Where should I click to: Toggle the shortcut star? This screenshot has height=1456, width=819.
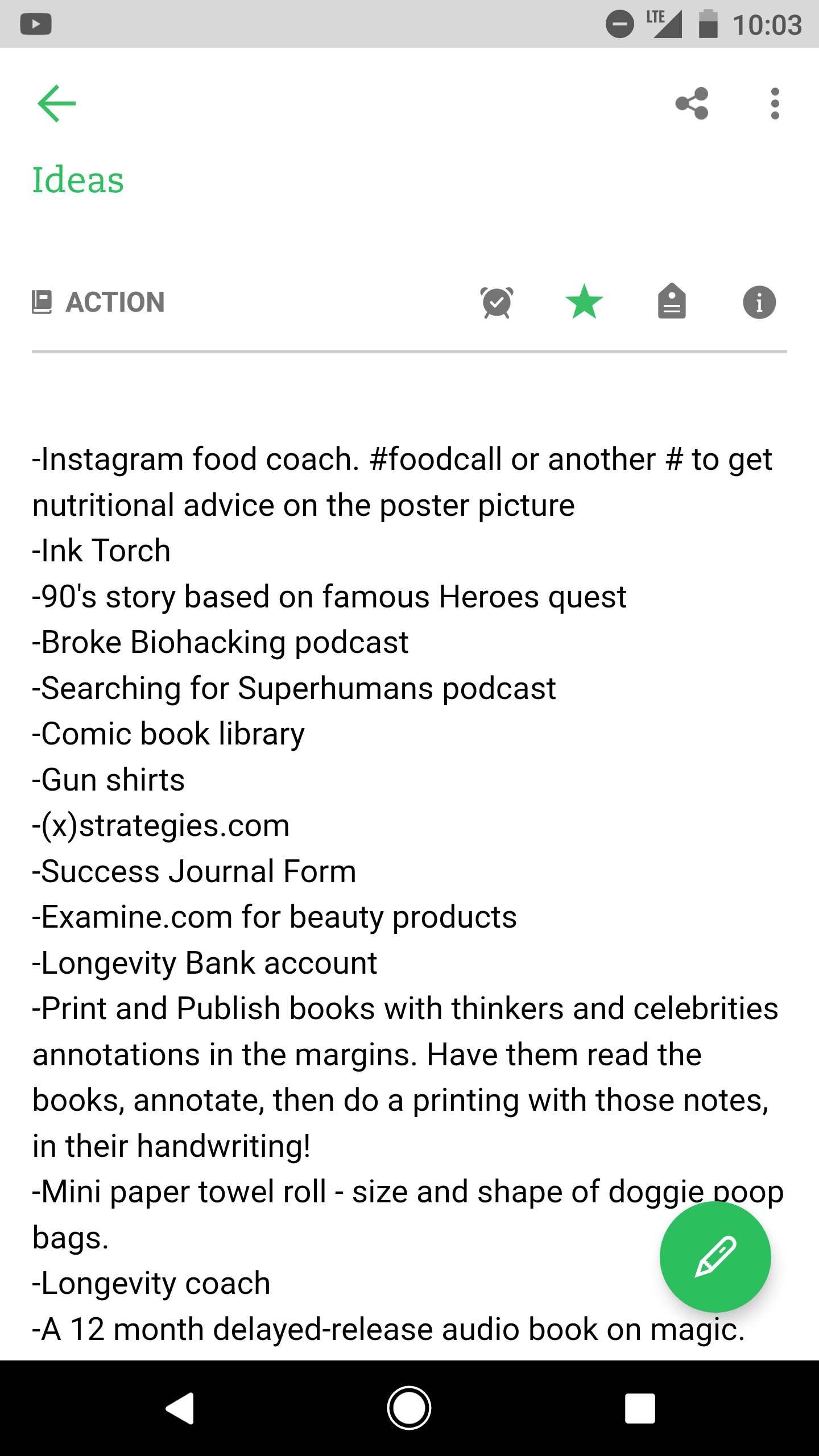coord(584,302)
